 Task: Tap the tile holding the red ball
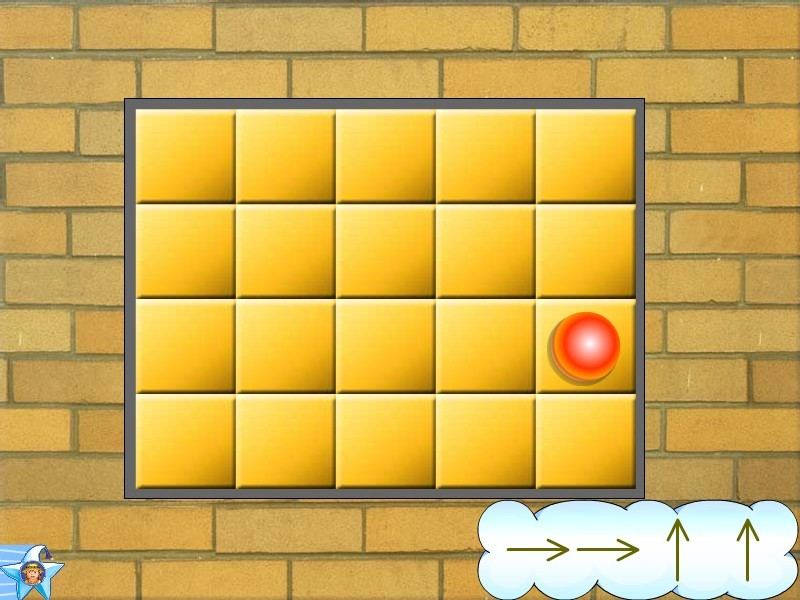click(x=586, y=346)
